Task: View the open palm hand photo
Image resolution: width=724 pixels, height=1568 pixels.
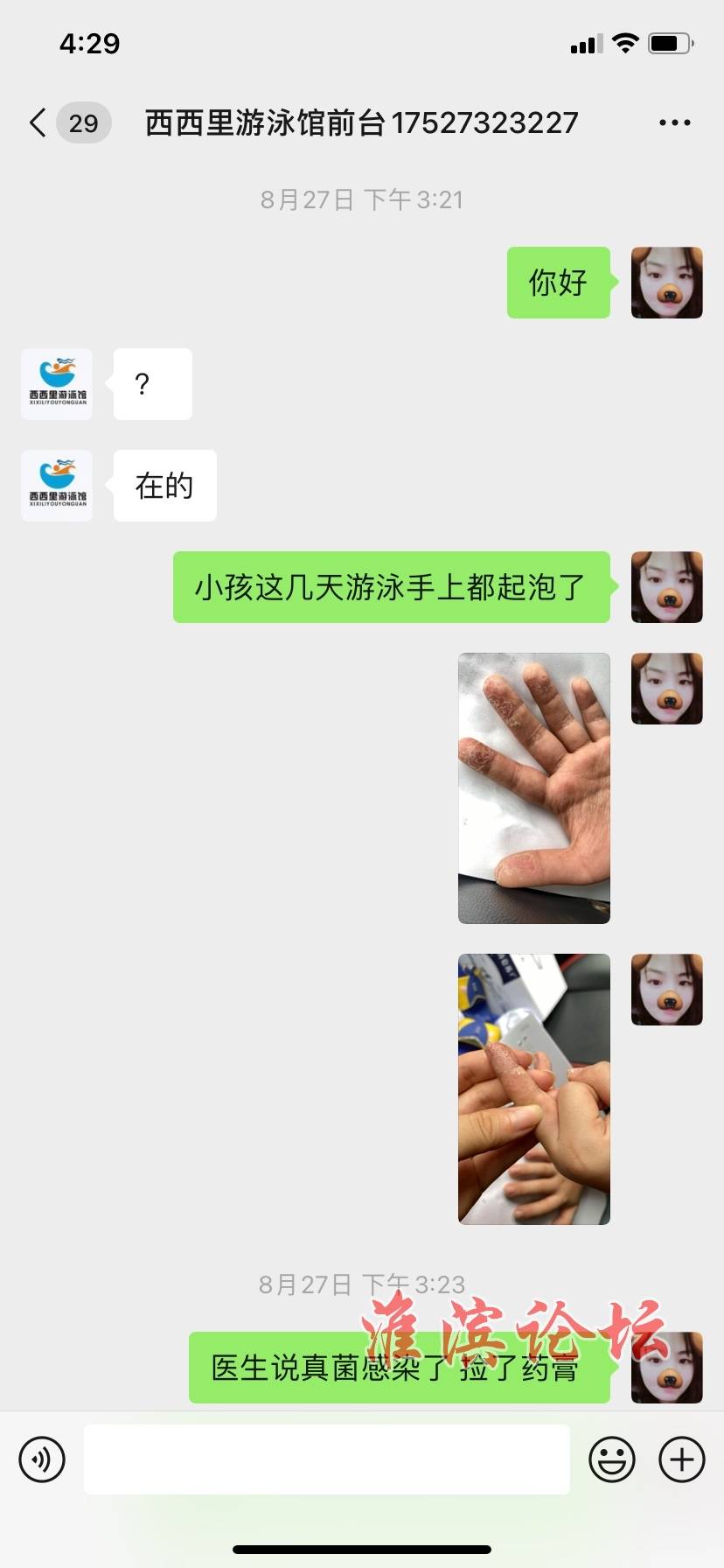Action: [x=533, y=787]
